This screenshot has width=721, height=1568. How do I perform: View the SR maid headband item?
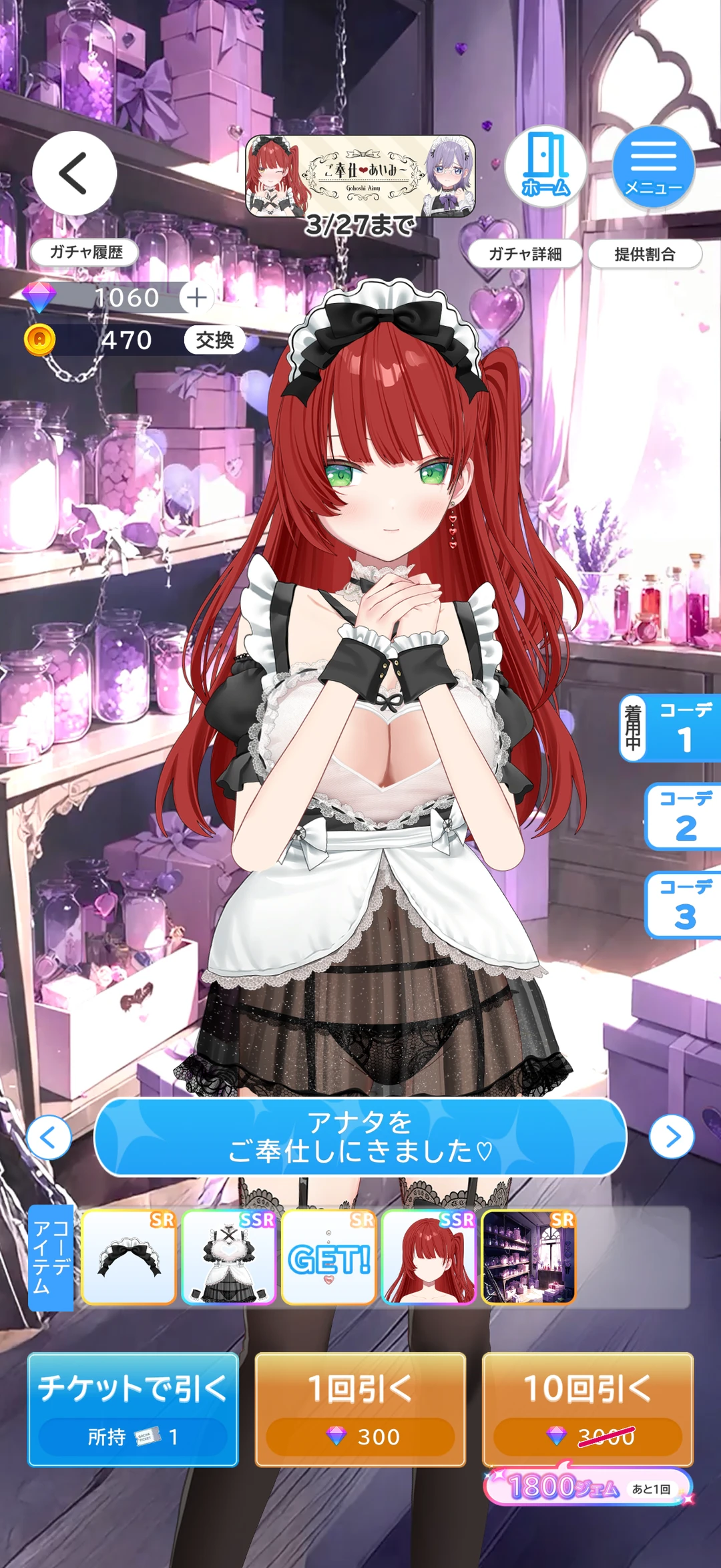tap(129, 1257)
